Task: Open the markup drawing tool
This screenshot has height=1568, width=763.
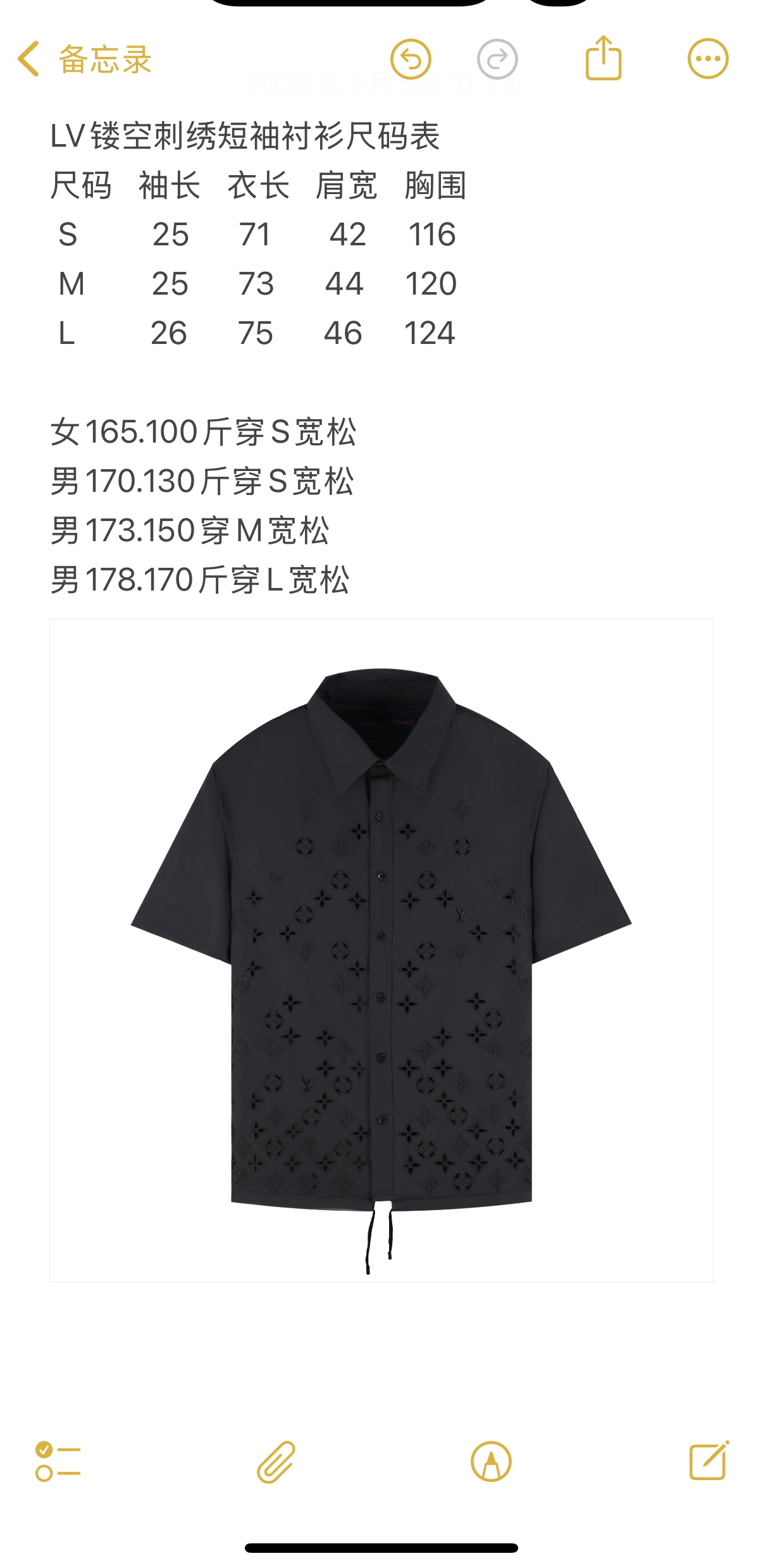Action: pos(491,1461)
